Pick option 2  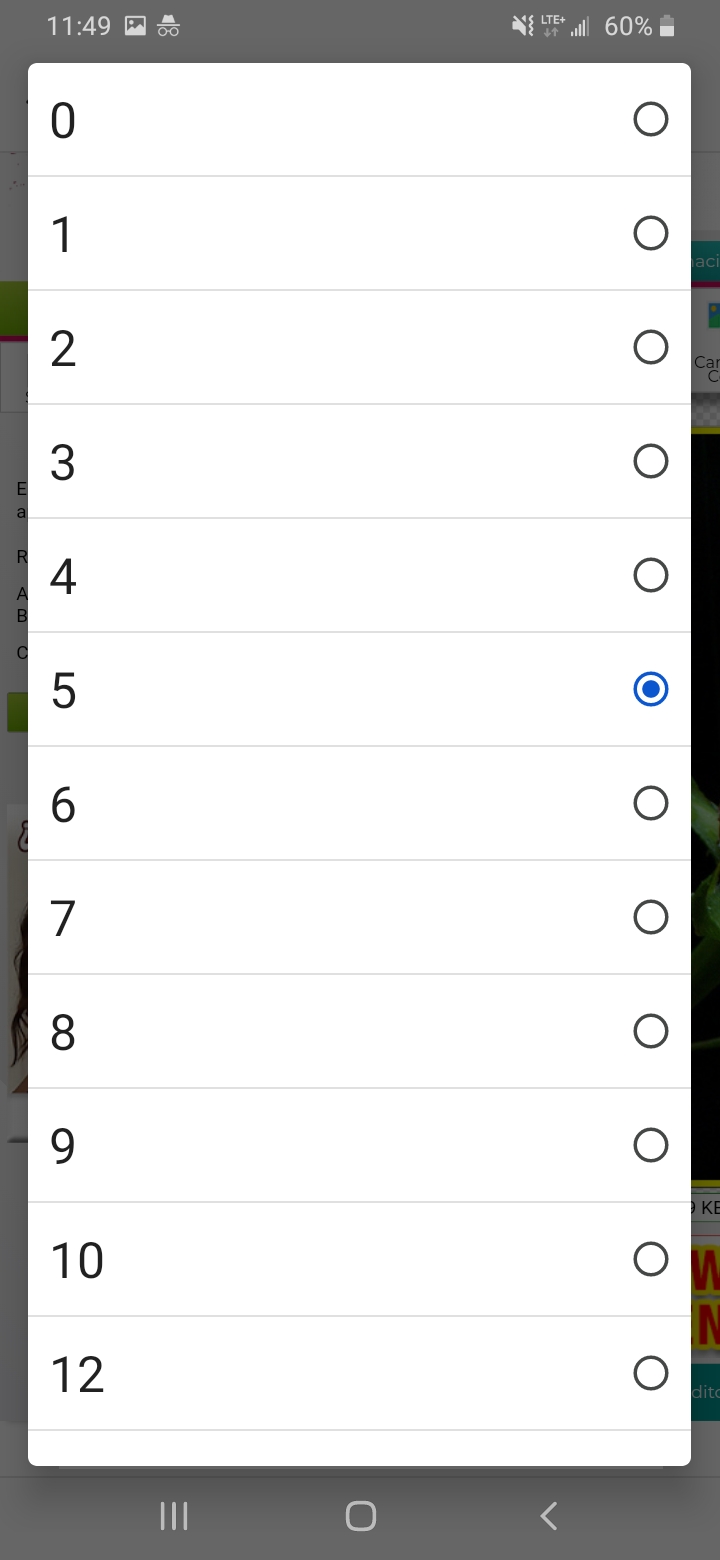click(359, 348)
